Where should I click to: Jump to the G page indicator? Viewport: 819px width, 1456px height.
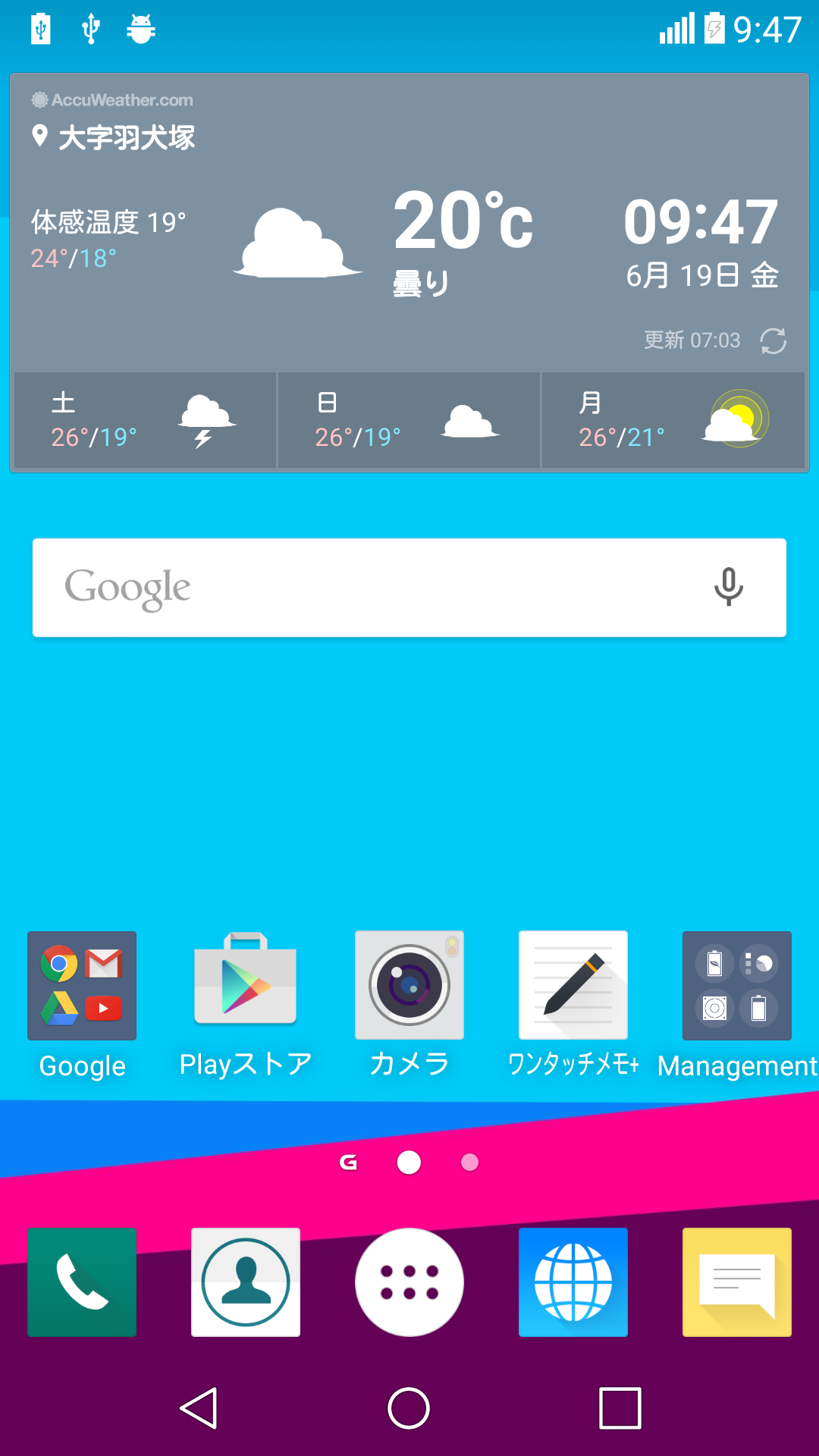tap(349, 1163)
